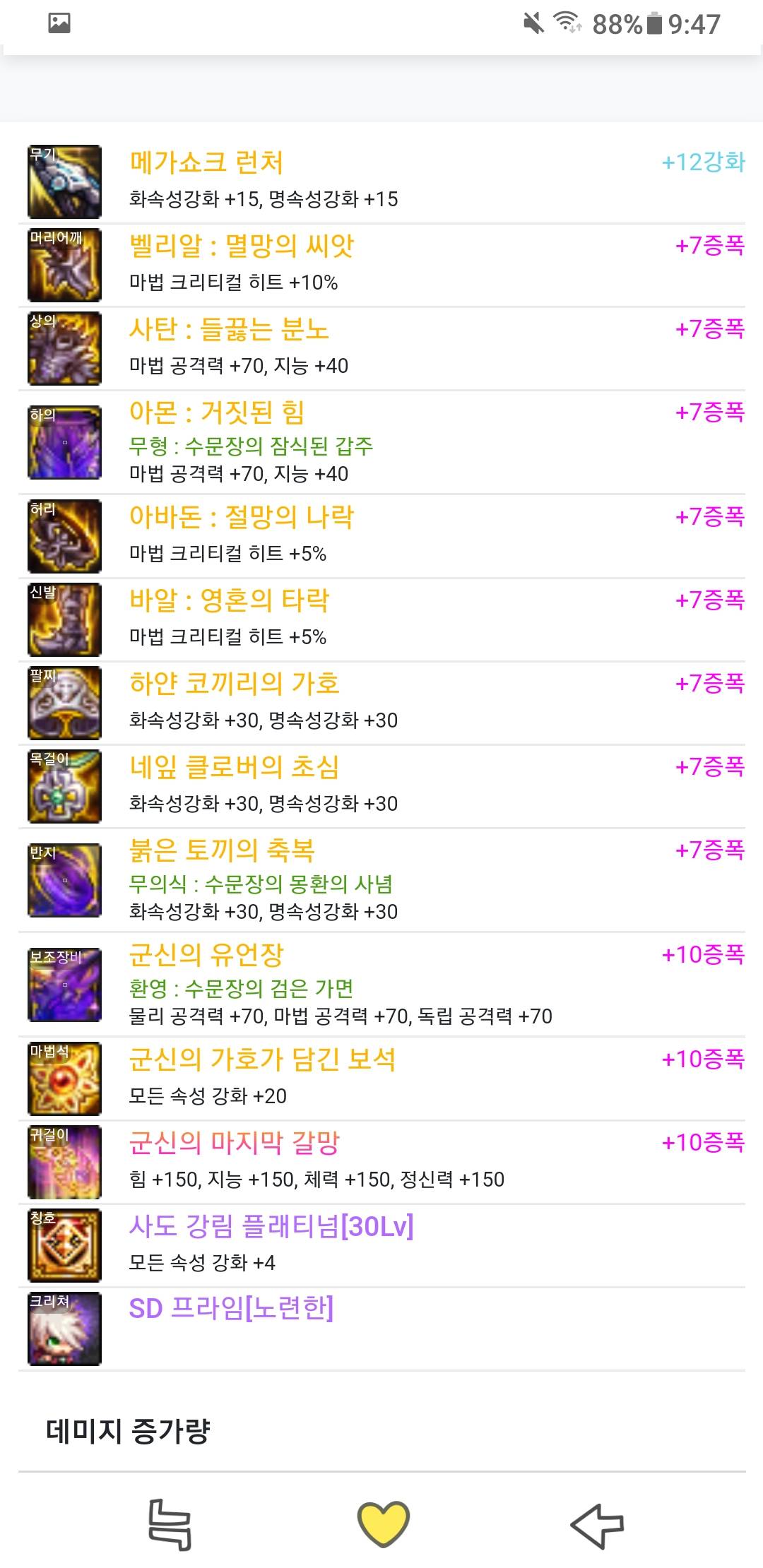Tap the yellow heart favorite icon

coord(383,1524)
